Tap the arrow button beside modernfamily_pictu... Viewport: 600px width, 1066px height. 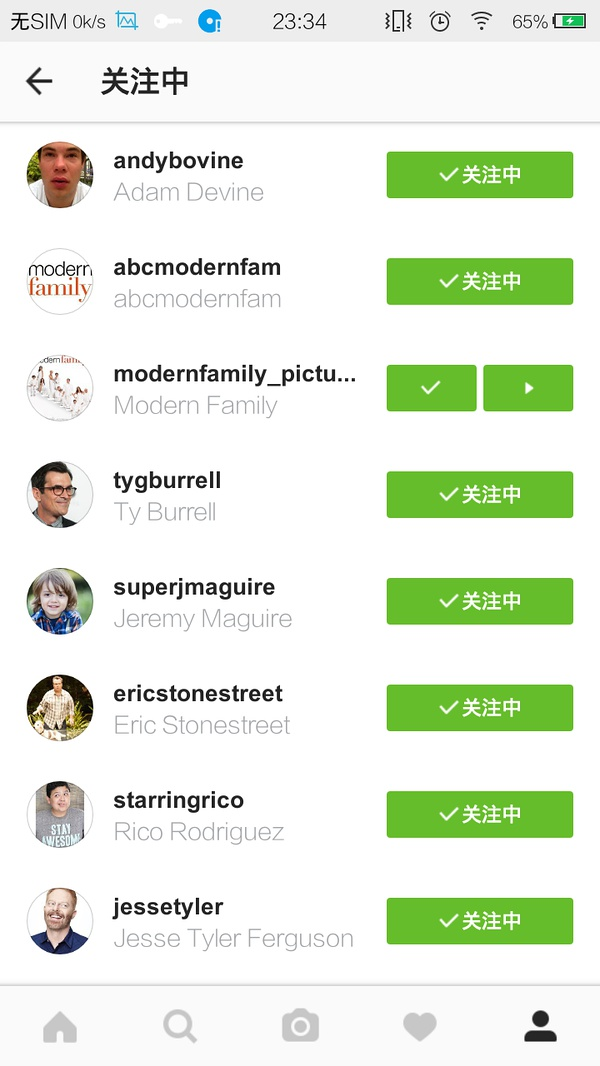point(528,388)
